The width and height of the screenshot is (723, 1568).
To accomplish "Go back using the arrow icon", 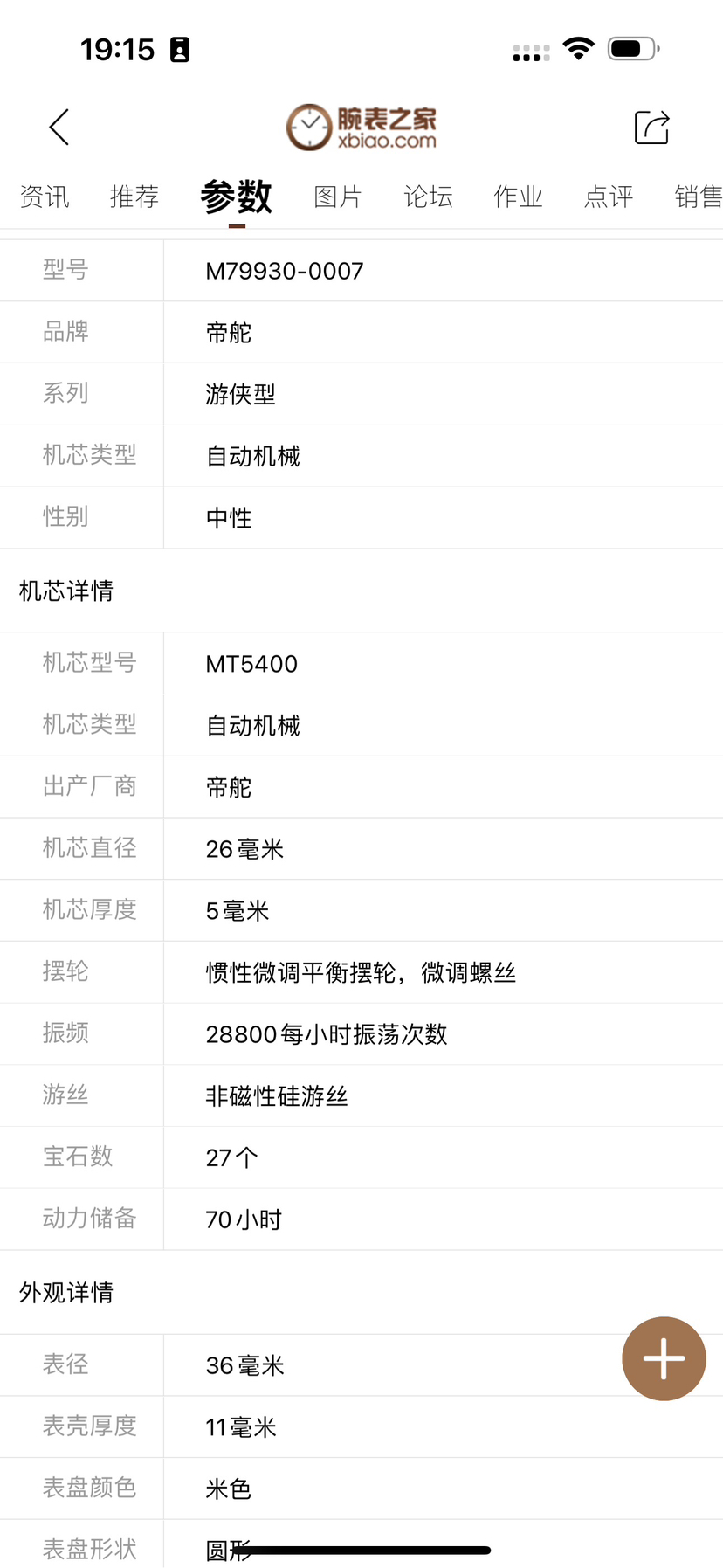I will [59, 128].
